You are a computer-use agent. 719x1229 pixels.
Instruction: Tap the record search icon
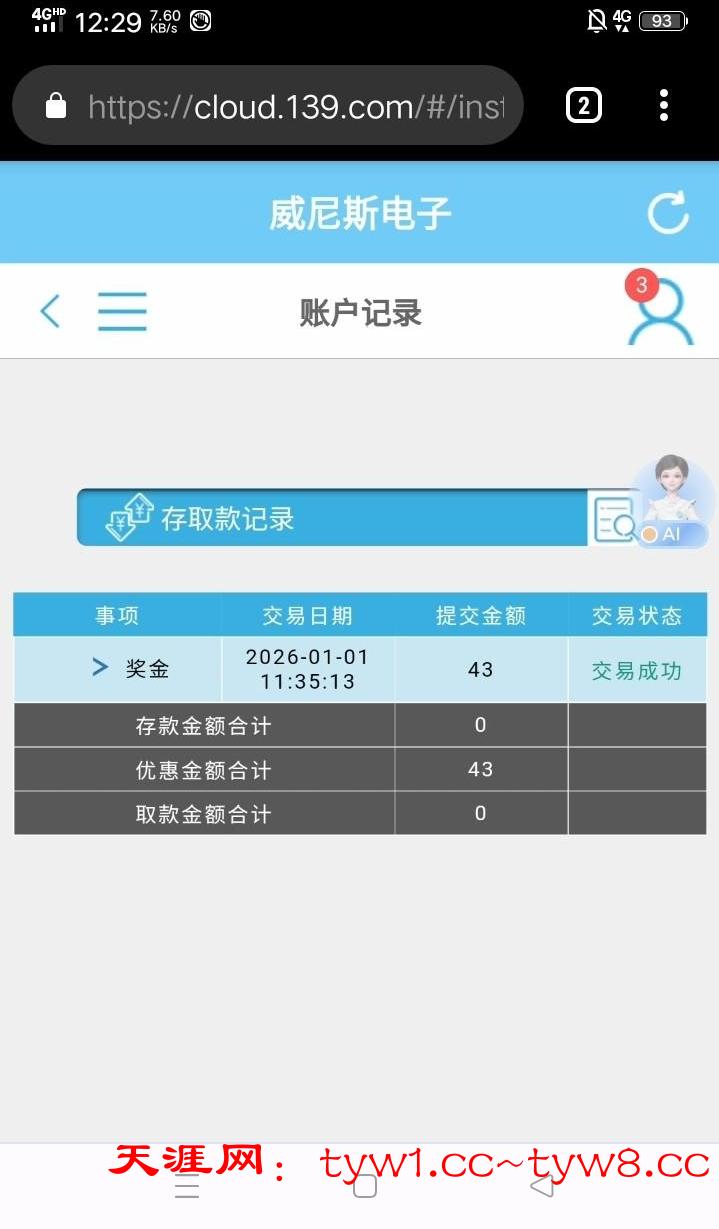pyautogui.click(x=612, y=519)
